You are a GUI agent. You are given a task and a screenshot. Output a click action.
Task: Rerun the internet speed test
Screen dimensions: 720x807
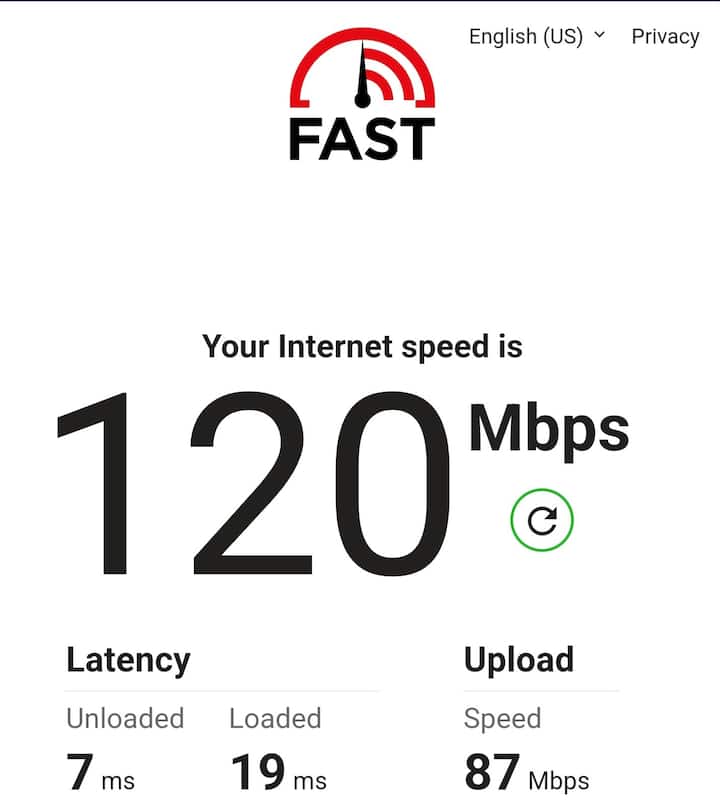pyautogui.click(x=541, y=520)
